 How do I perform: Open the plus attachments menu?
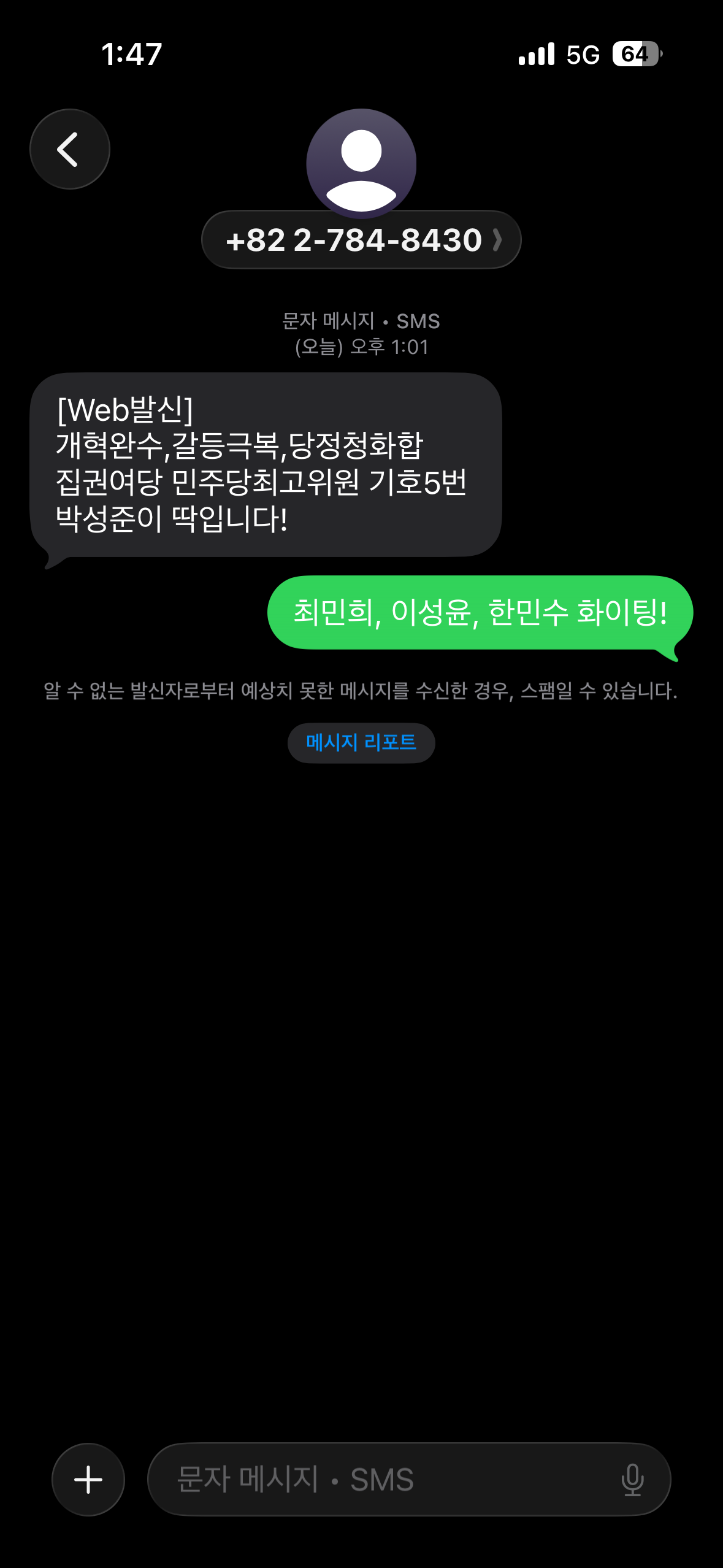coord(88,1479)
